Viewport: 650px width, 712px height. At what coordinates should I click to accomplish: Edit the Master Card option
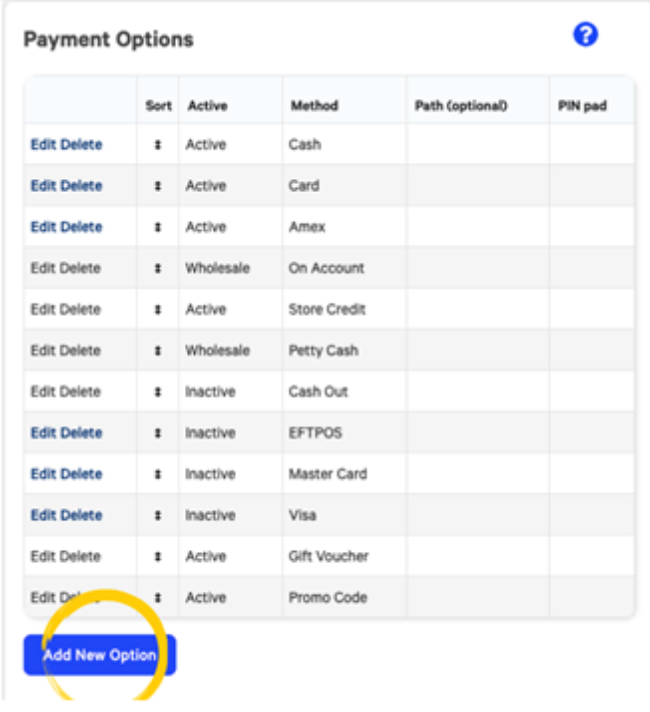pyautogui.click(x=43, y=474)
